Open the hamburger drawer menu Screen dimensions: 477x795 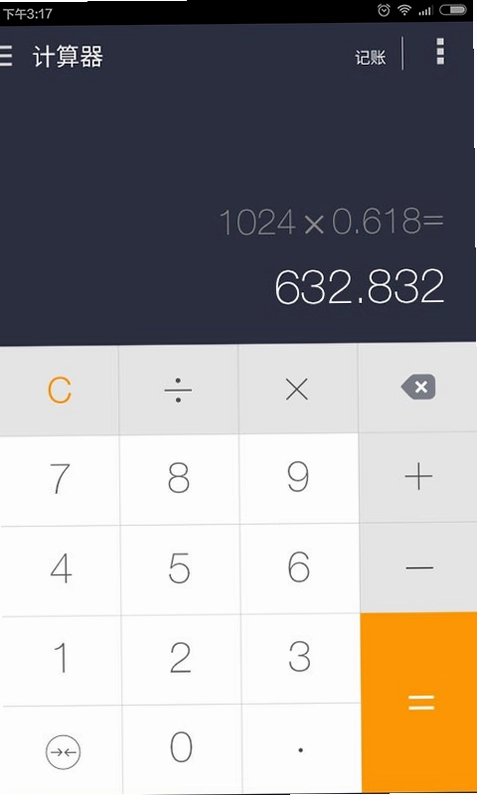(x=5, y=56)
